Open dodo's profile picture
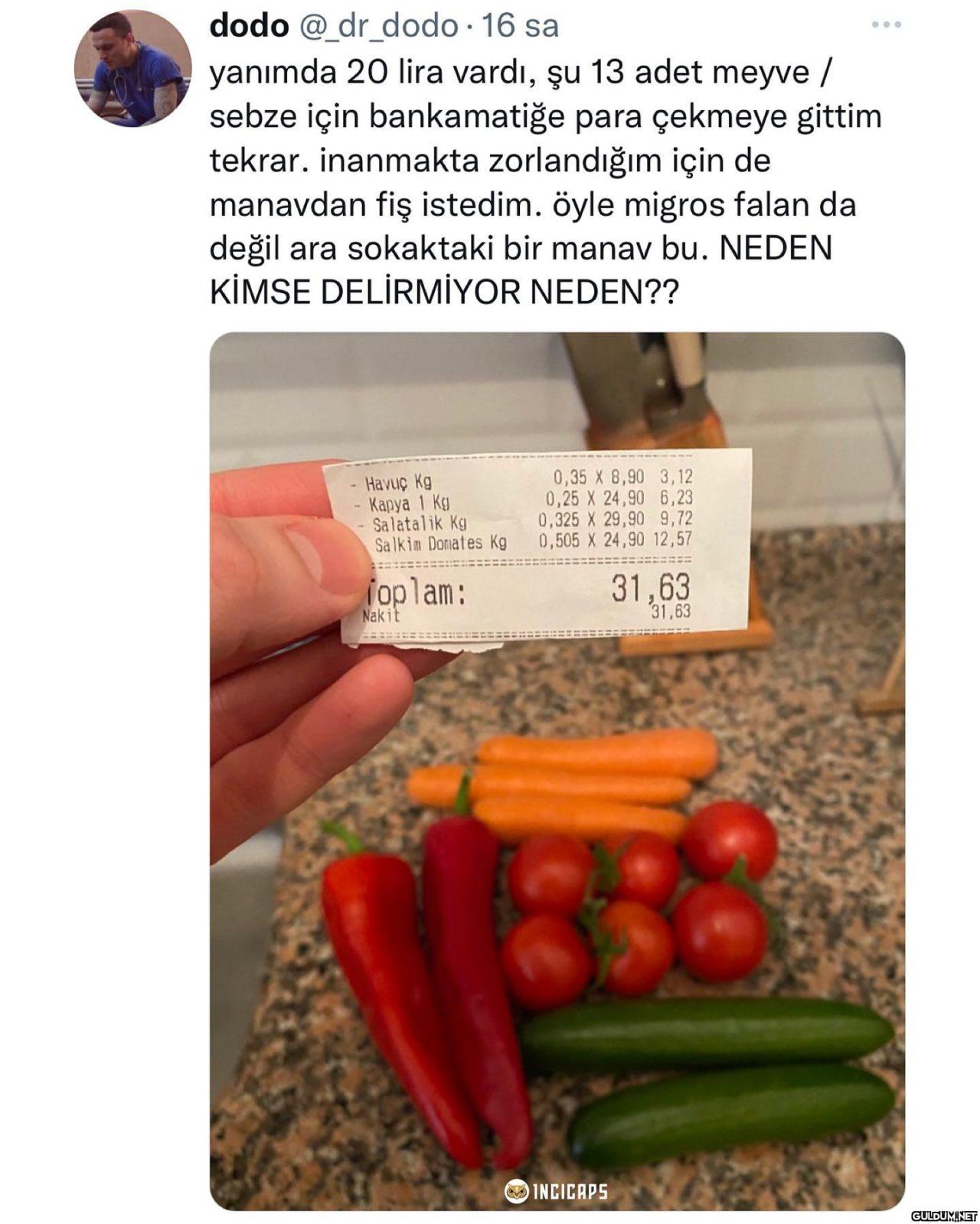Screen dimensions: 980x1224 (x=132, y=68)
